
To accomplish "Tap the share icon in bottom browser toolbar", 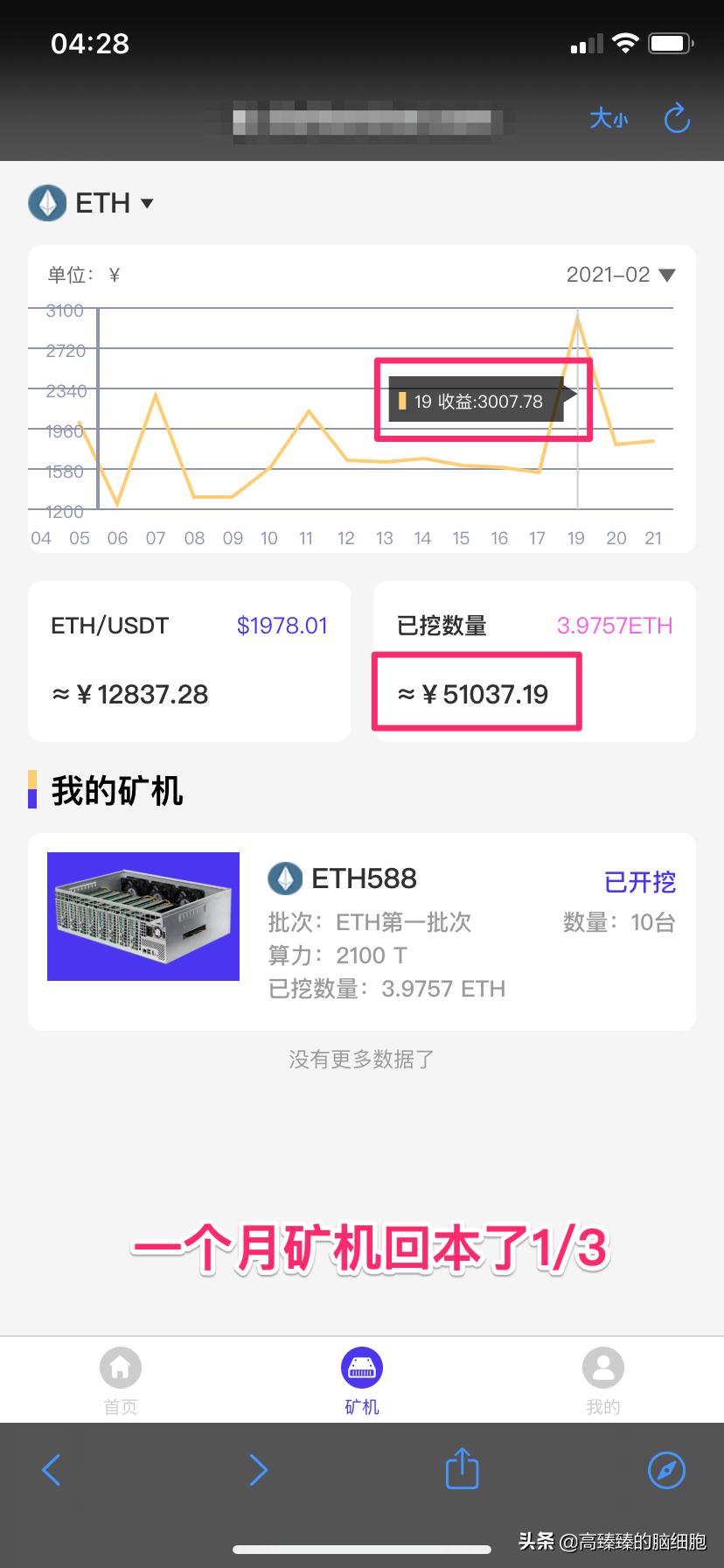I will point(461,1469).
